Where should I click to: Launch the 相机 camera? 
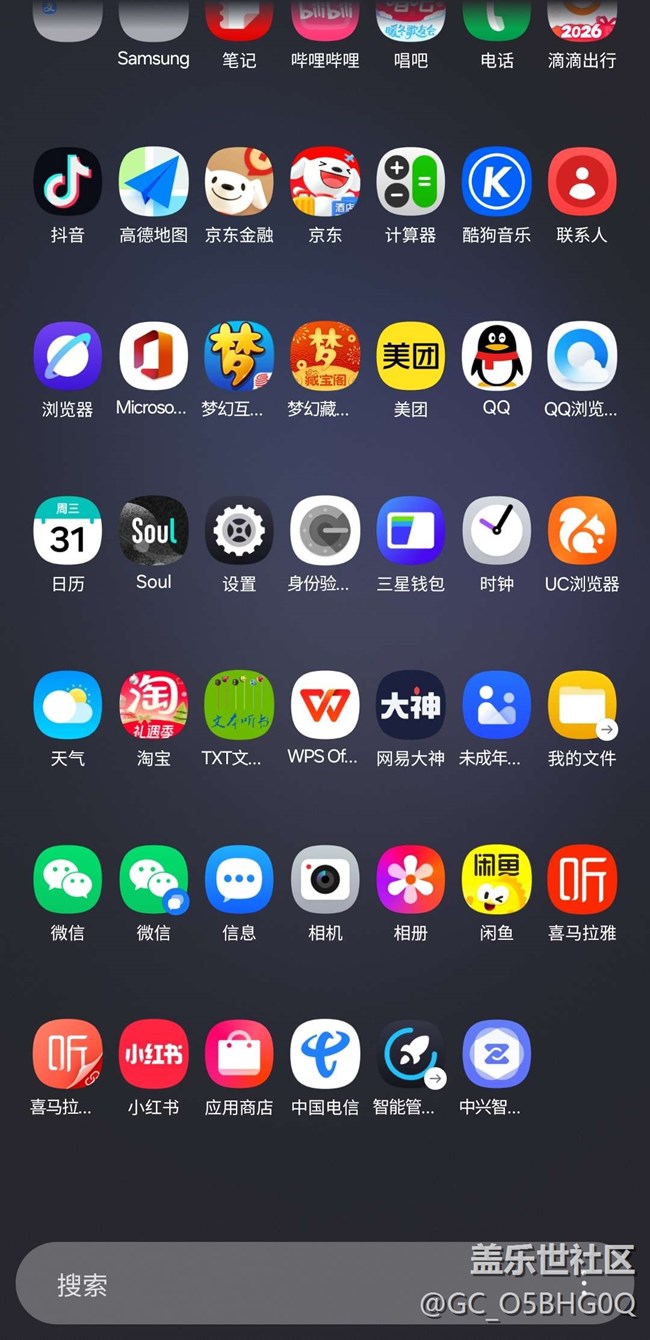click(325, 880)
